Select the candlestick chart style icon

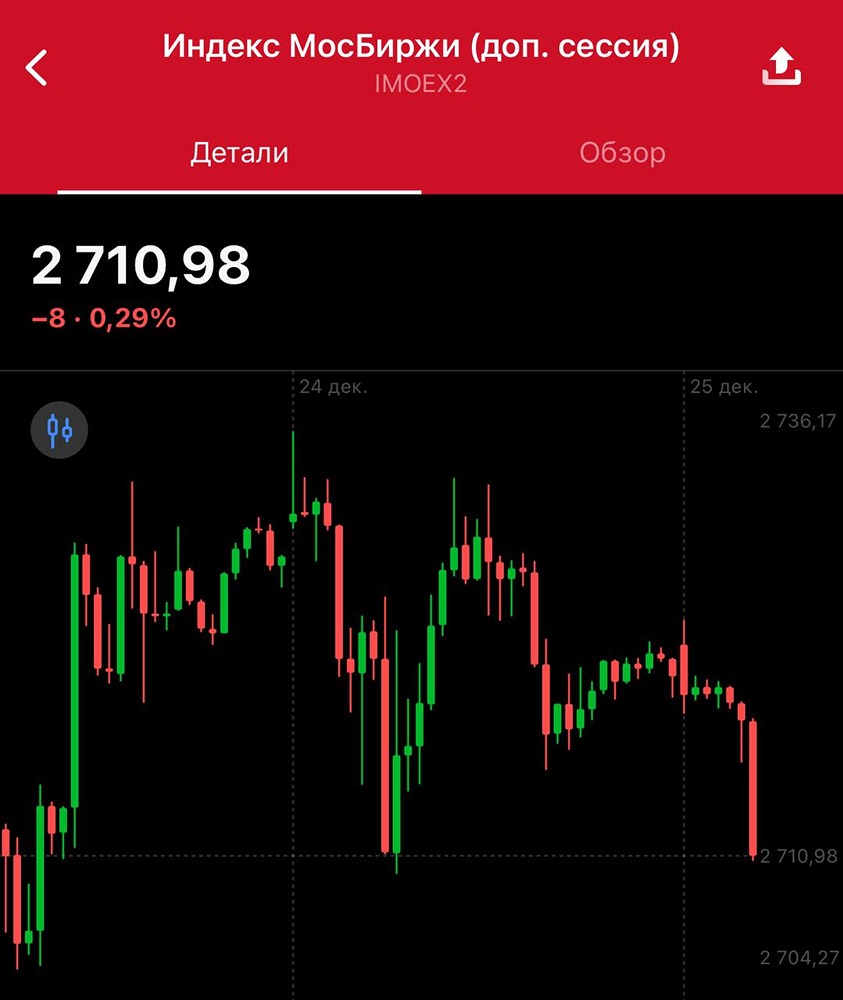[x=59, y=429]
